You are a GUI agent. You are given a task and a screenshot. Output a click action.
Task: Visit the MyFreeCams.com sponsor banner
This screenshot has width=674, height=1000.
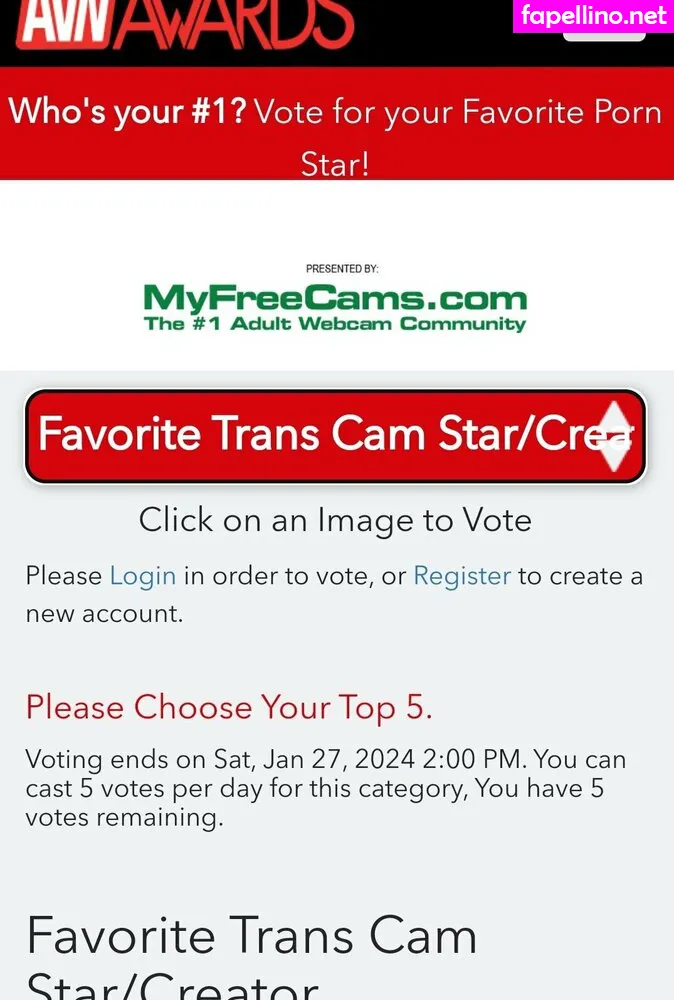tap(335, 300)
